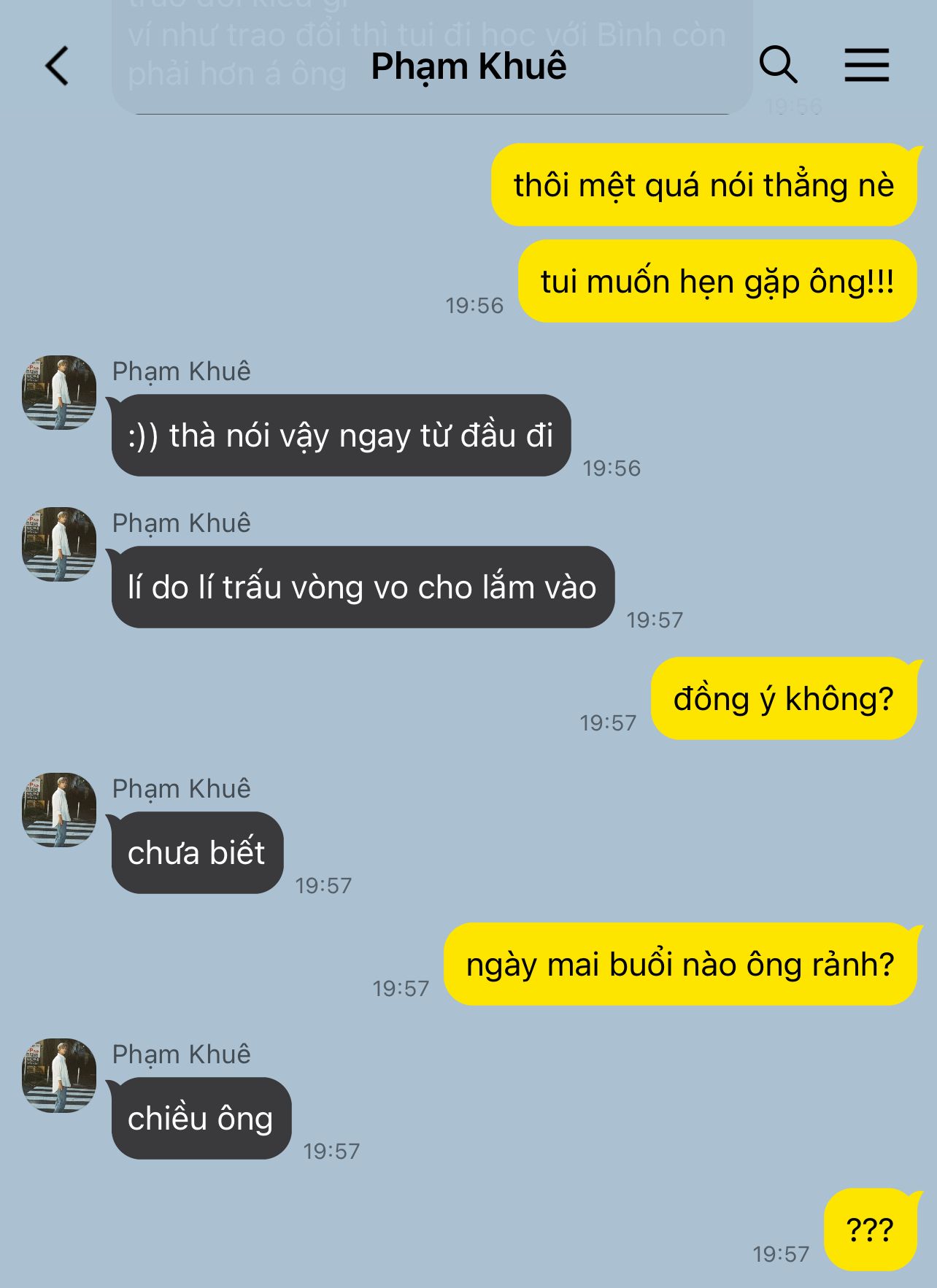Screen dimensions: 937x1288
Task: Open Phạm Khuê's avatar beside "chiều ông"
Action: click(x=59, y=1075)
